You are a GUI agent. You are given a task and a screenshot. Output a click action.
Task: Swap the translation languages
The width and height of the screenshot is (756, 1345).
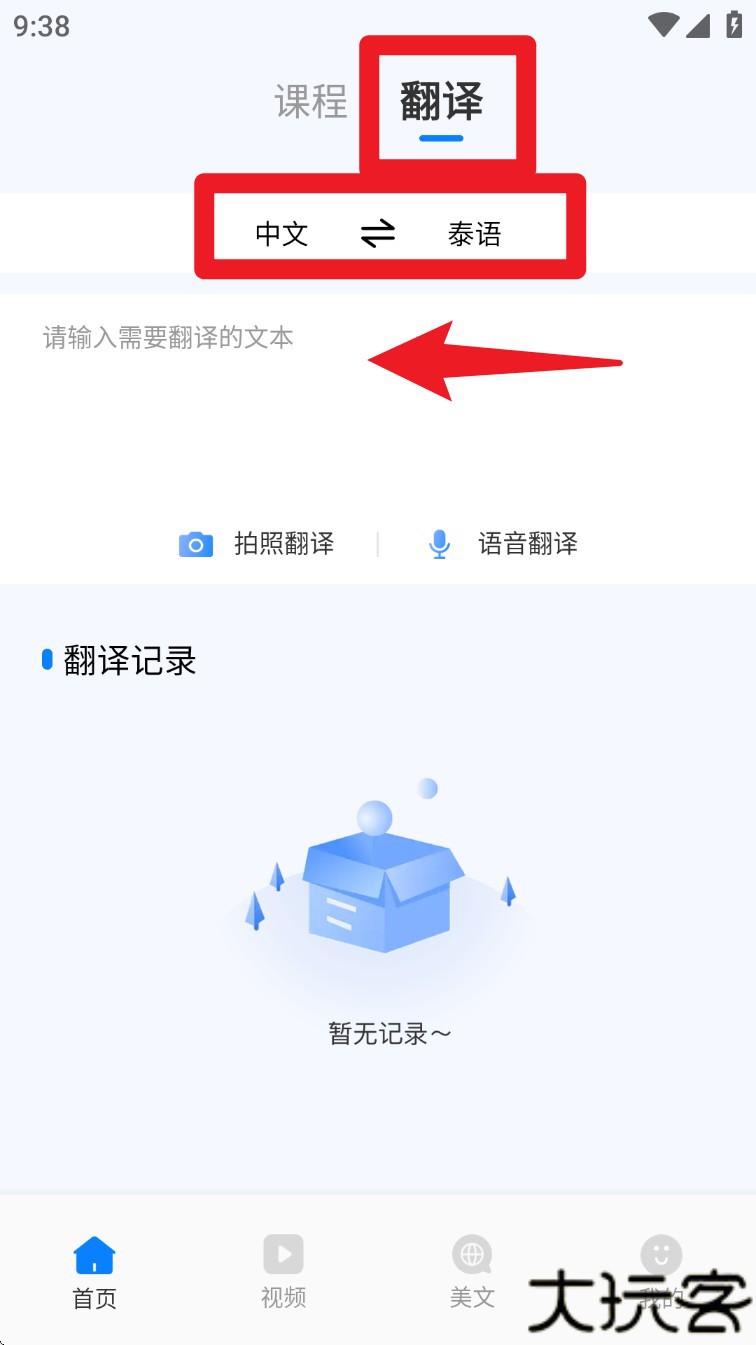tap(378, 234)
